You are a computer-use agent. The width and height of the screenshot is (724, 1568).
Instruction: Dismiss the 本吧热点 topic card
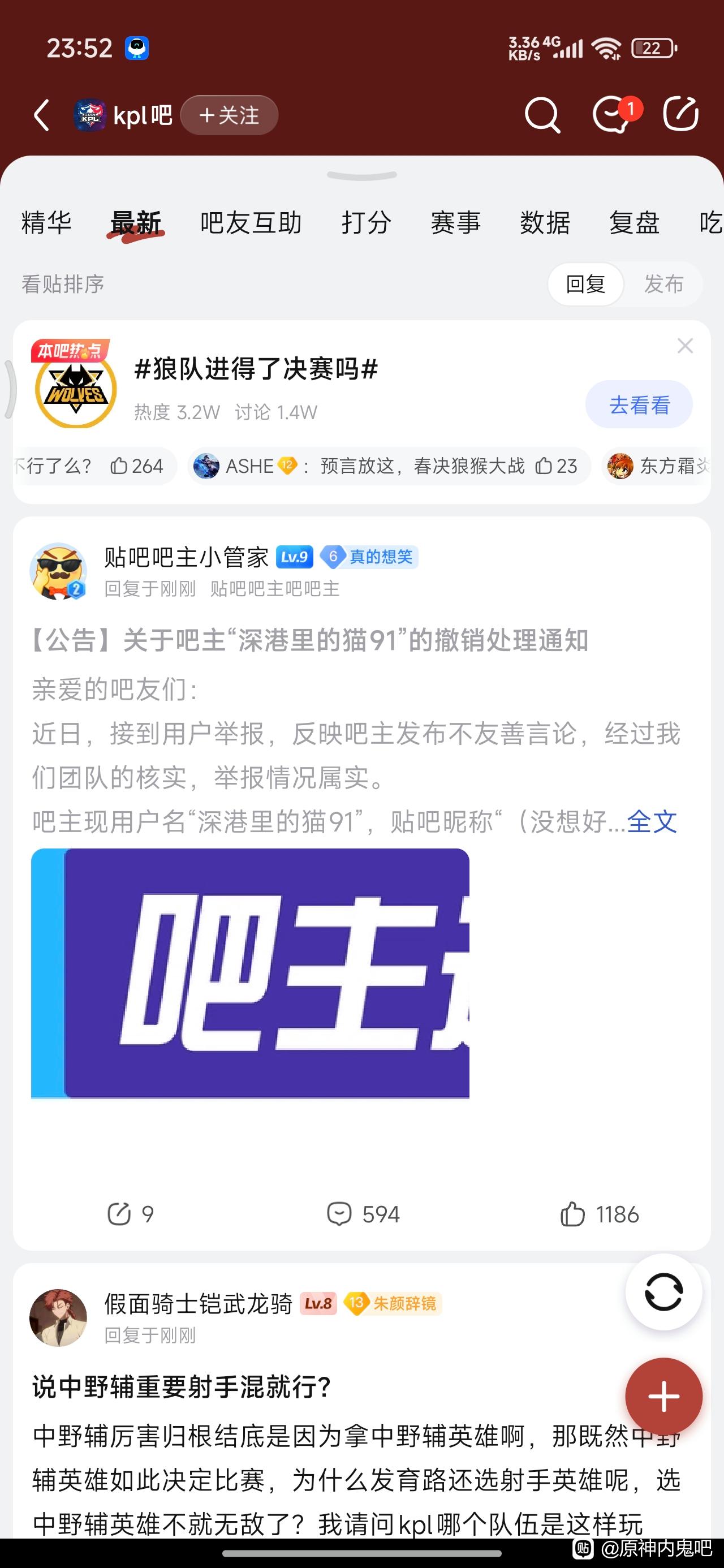(686, 346)
